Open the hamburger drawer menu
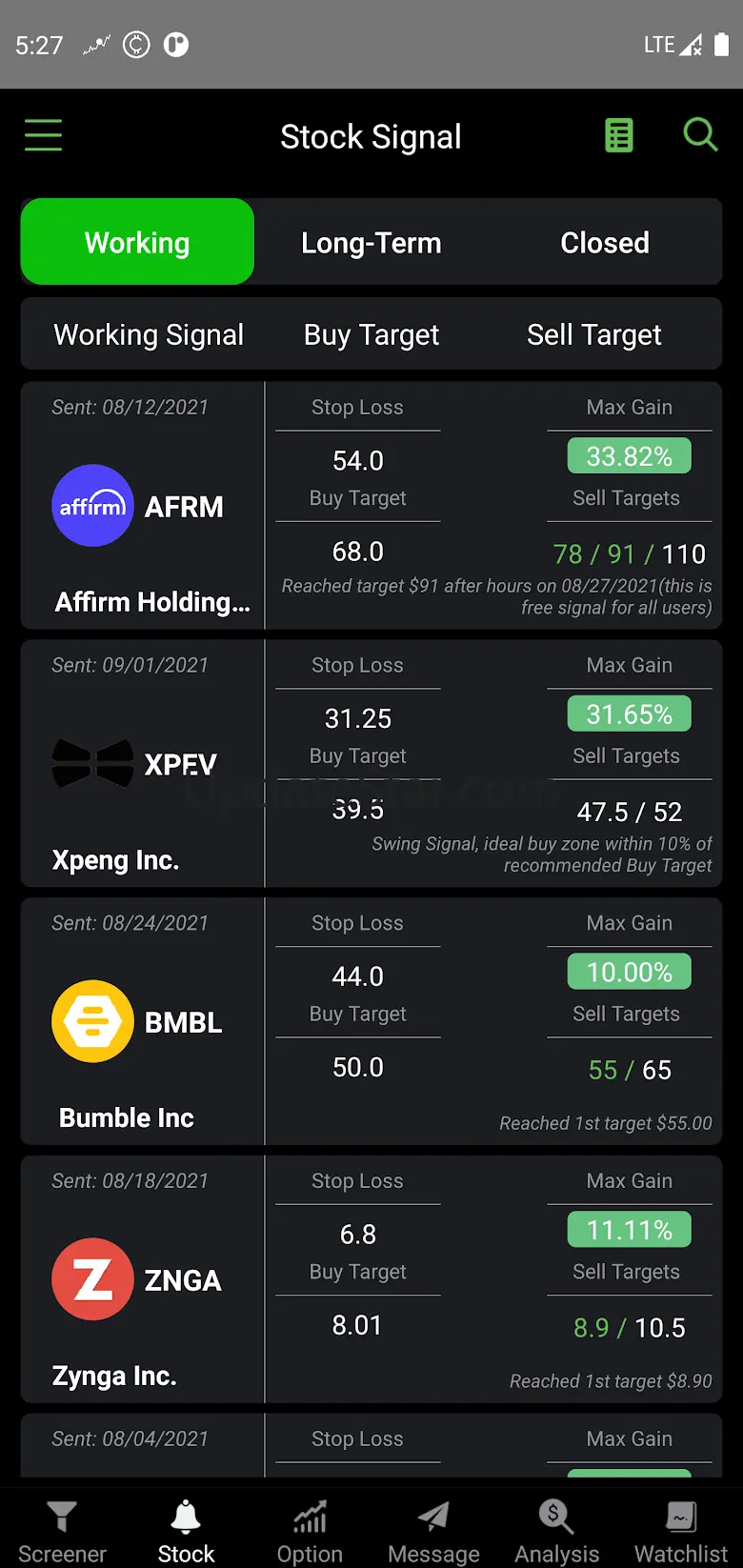This screenshot has width=743, height=1568. [x=43, y=135]
